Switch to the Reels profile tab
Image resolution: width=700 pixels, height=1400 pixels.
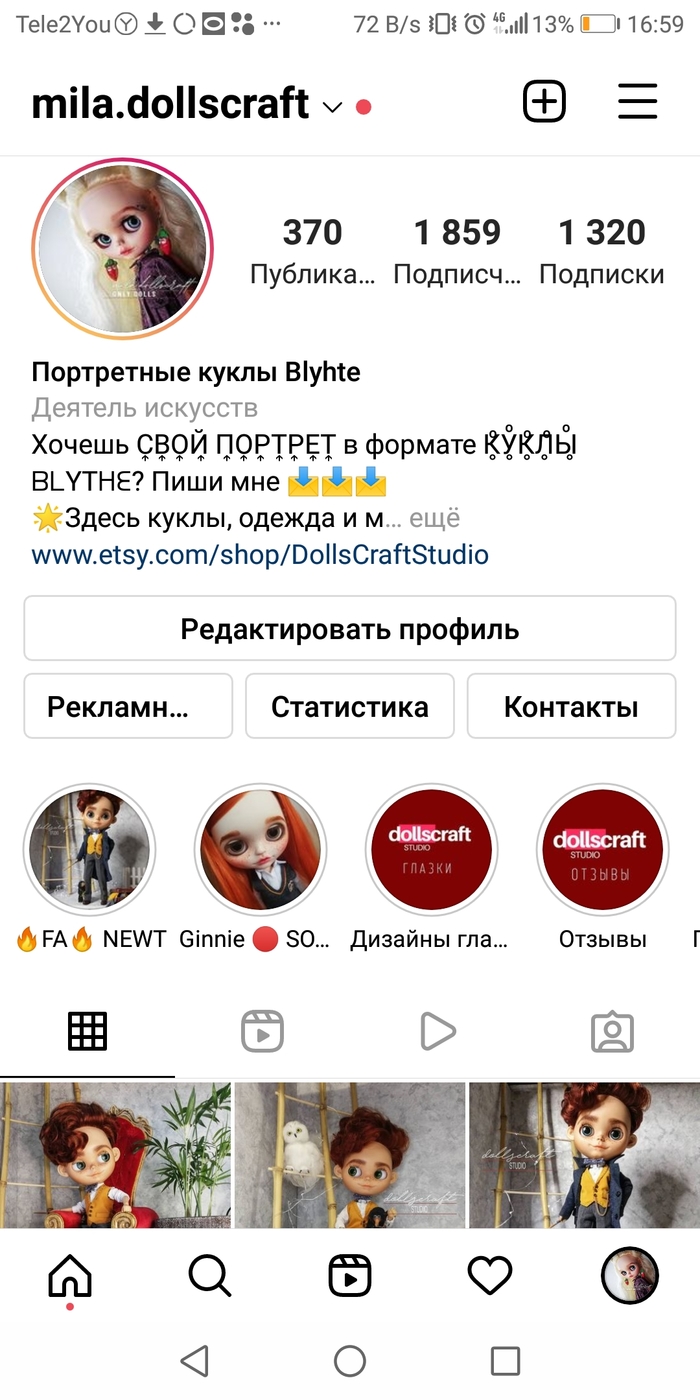[262, 1031]
